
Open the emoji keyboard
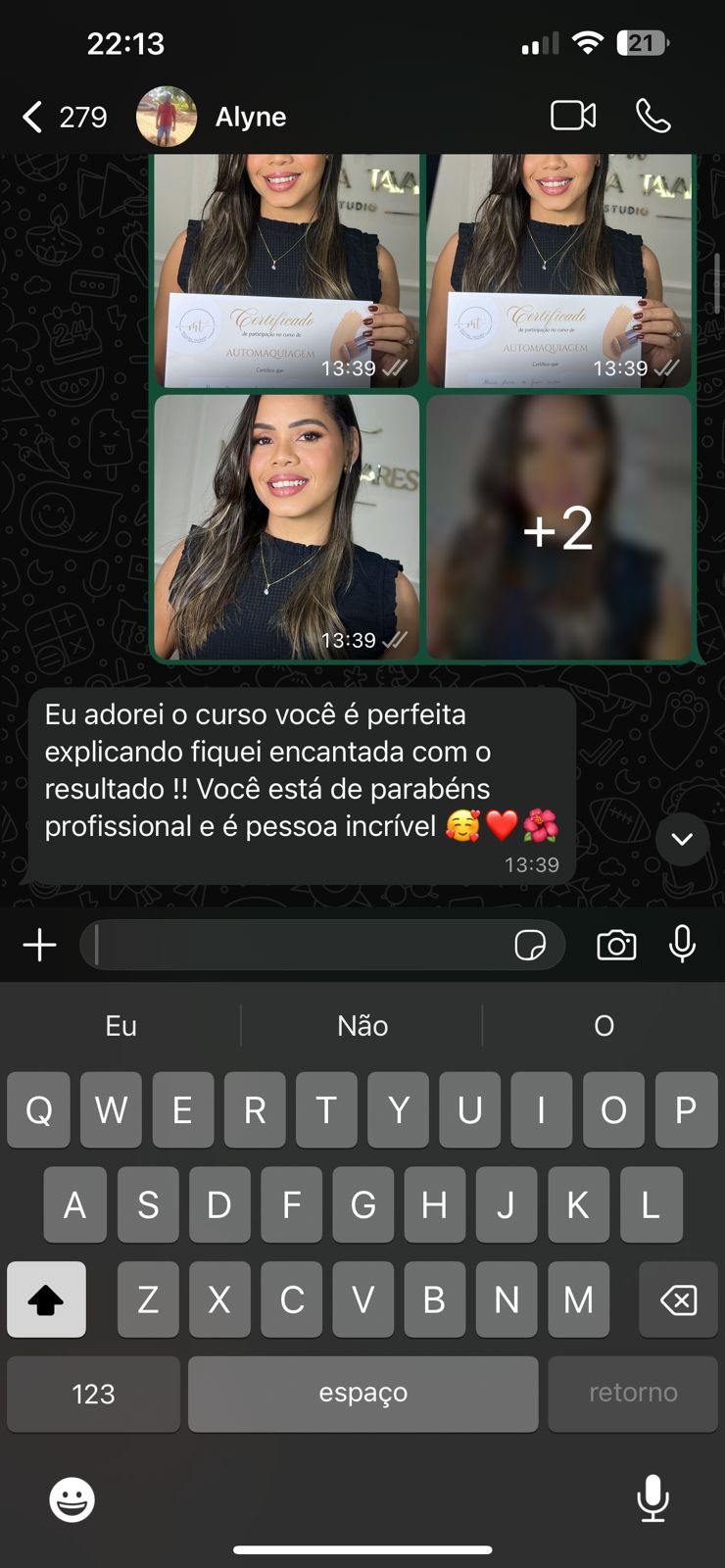point(72,1499)
